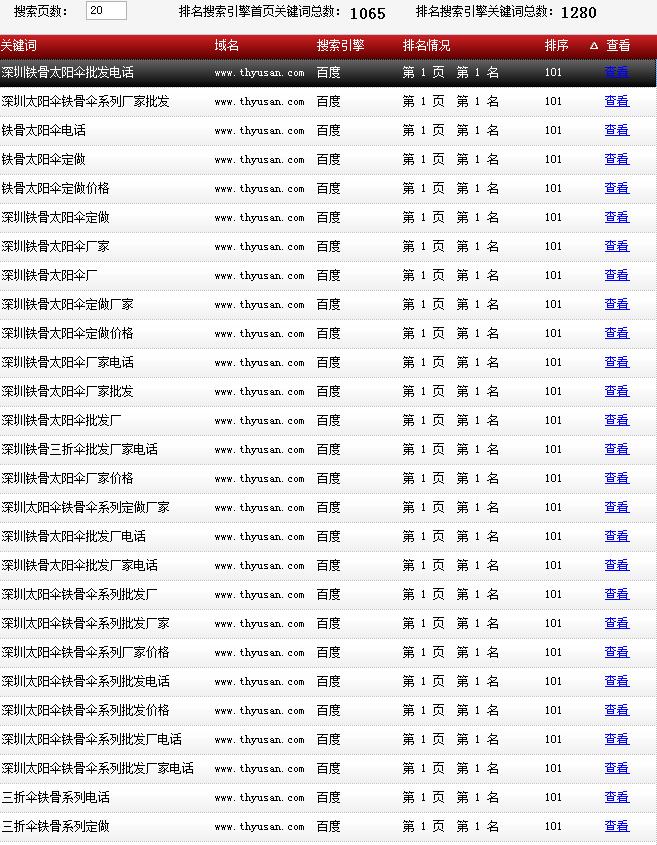The height and width of the screenshot is (845, 657).
Task: Select 查看 for 深圳太阳伞铁骨伞系列批发价格
Action: pyautogui.click(x=616, y=710)
